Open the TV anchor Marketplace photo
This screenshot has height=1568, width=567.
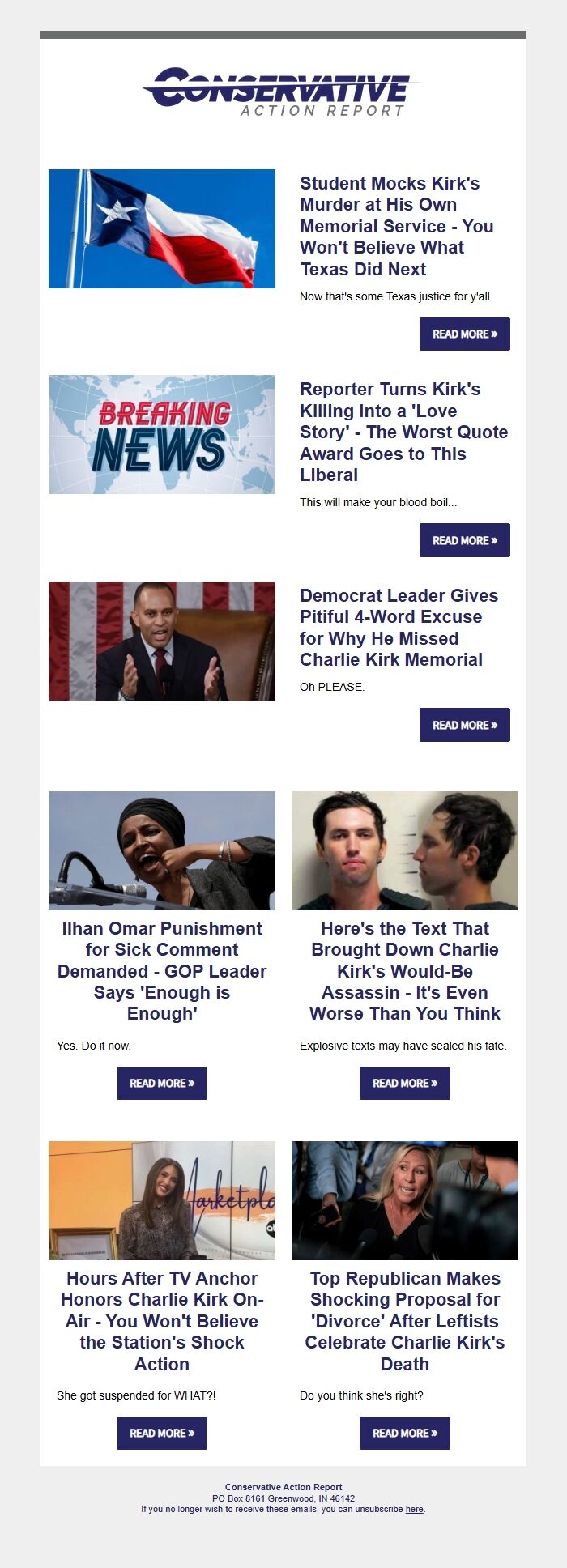(162, 1200)
